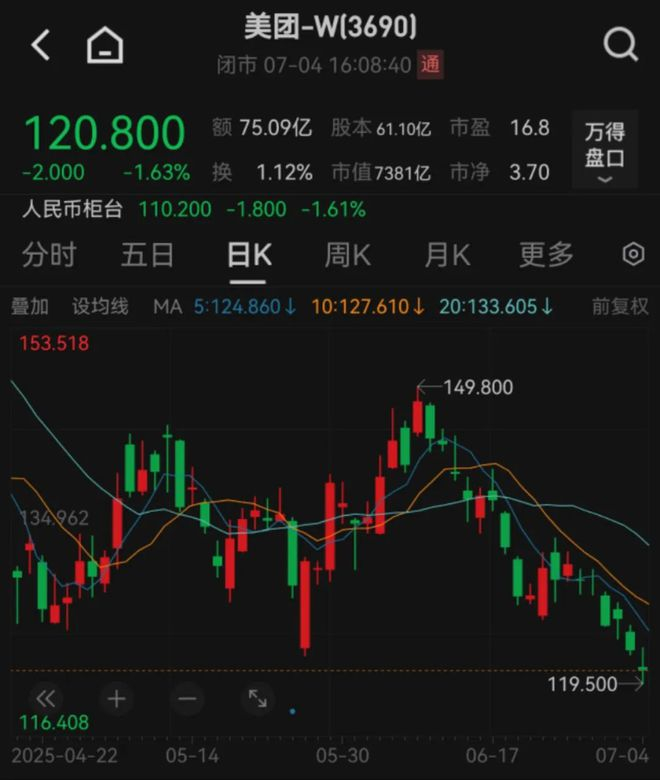
Task: Change the 前复权 adjustment mode
Action: [620, 306]
